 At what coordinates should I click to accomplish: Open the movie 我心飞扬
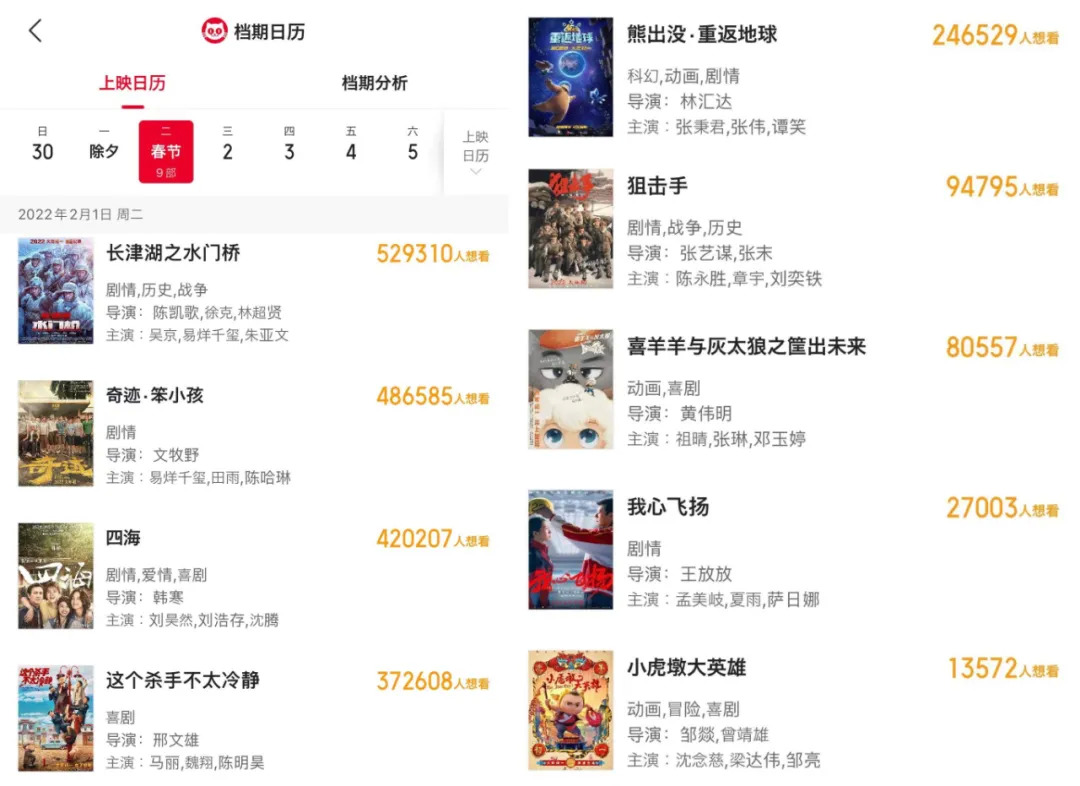coord(667,507)
